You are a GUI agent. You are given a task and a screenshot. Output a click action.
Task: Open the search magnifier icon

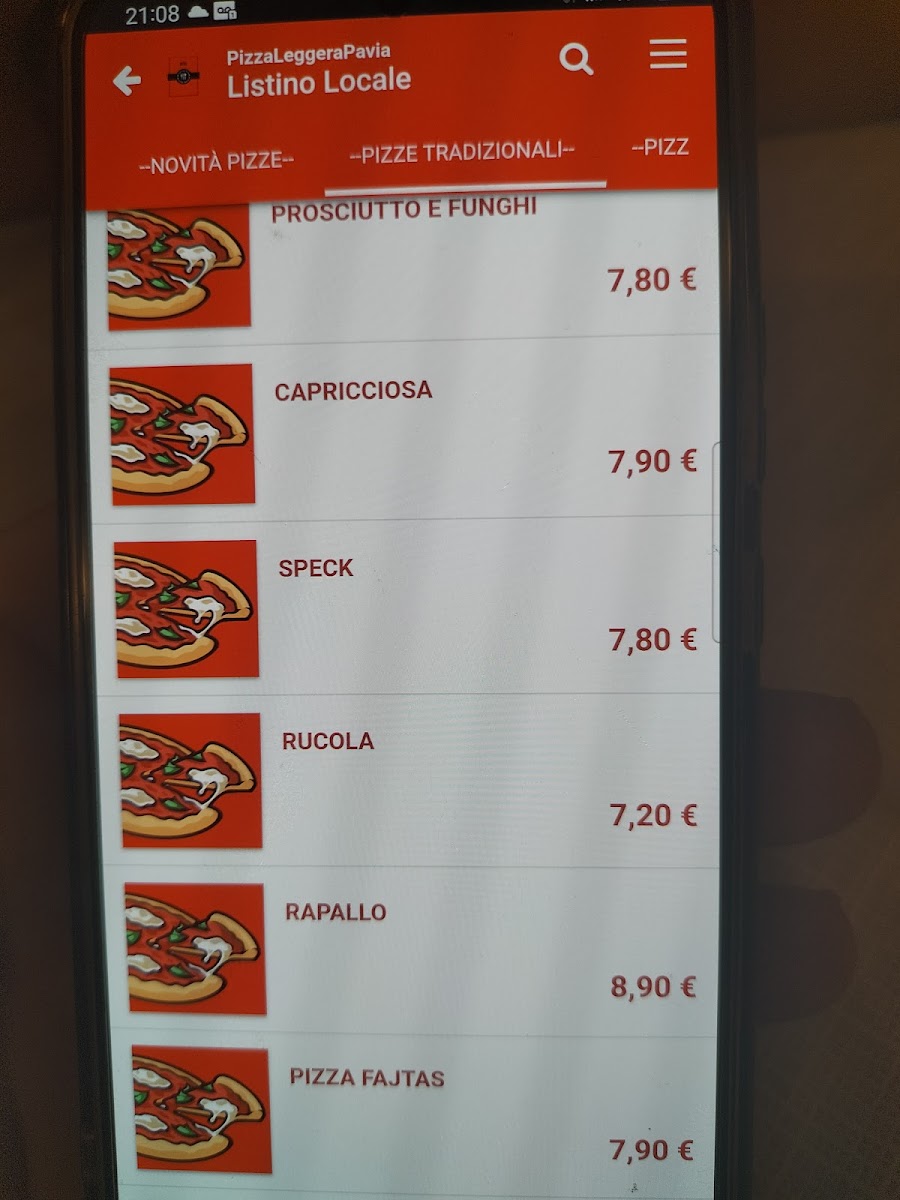click(576, 60)
